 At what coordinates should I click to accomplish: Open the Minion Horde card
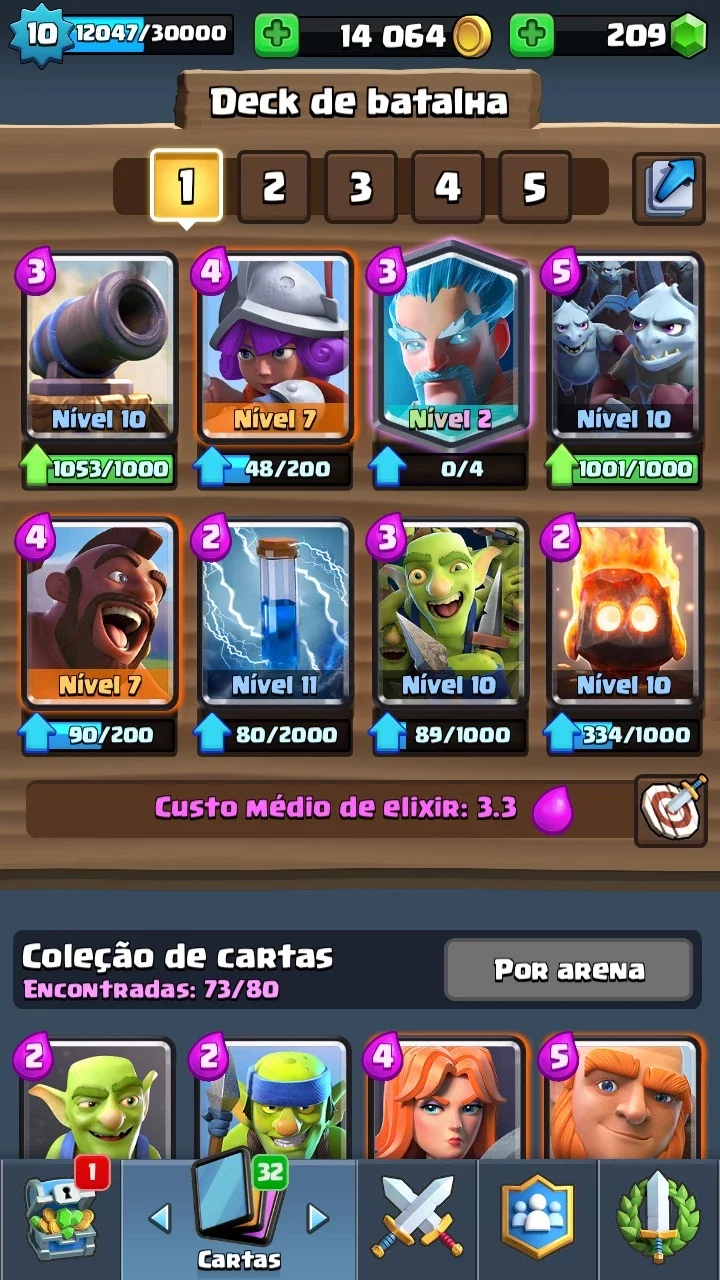pos(624,346)
